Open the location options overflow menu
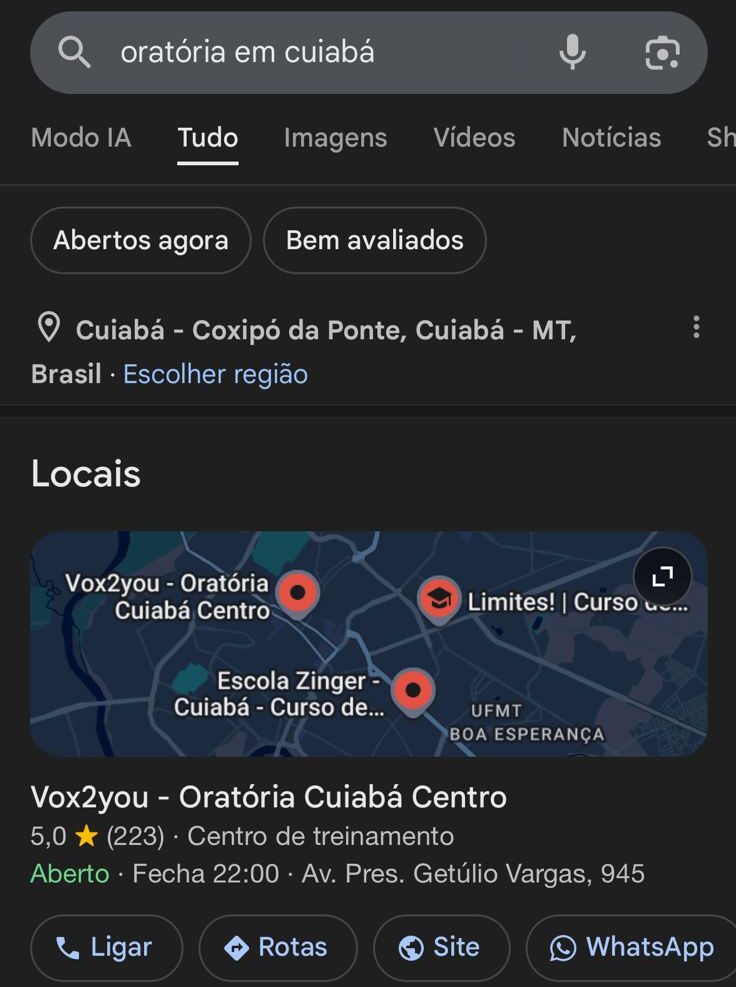Screen dimensions: 736x987 [x=696, y=327]
